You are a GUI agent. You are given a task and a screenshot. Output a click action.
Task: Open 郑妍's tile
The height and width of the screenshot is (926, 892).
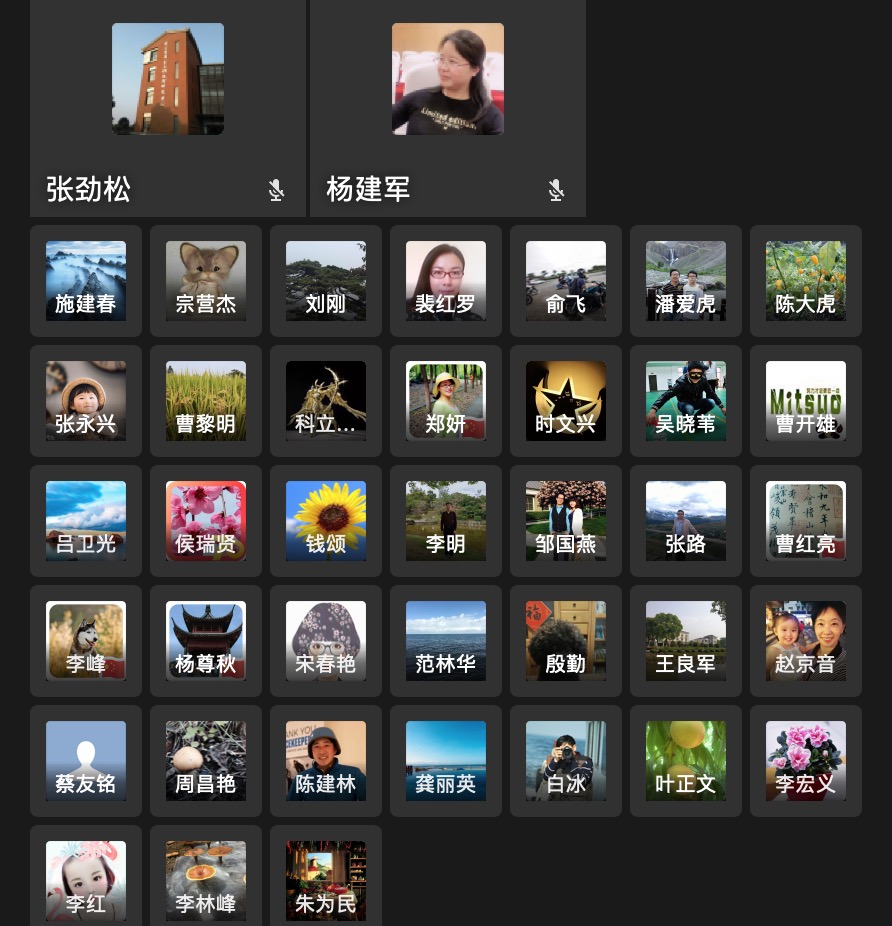446,401
